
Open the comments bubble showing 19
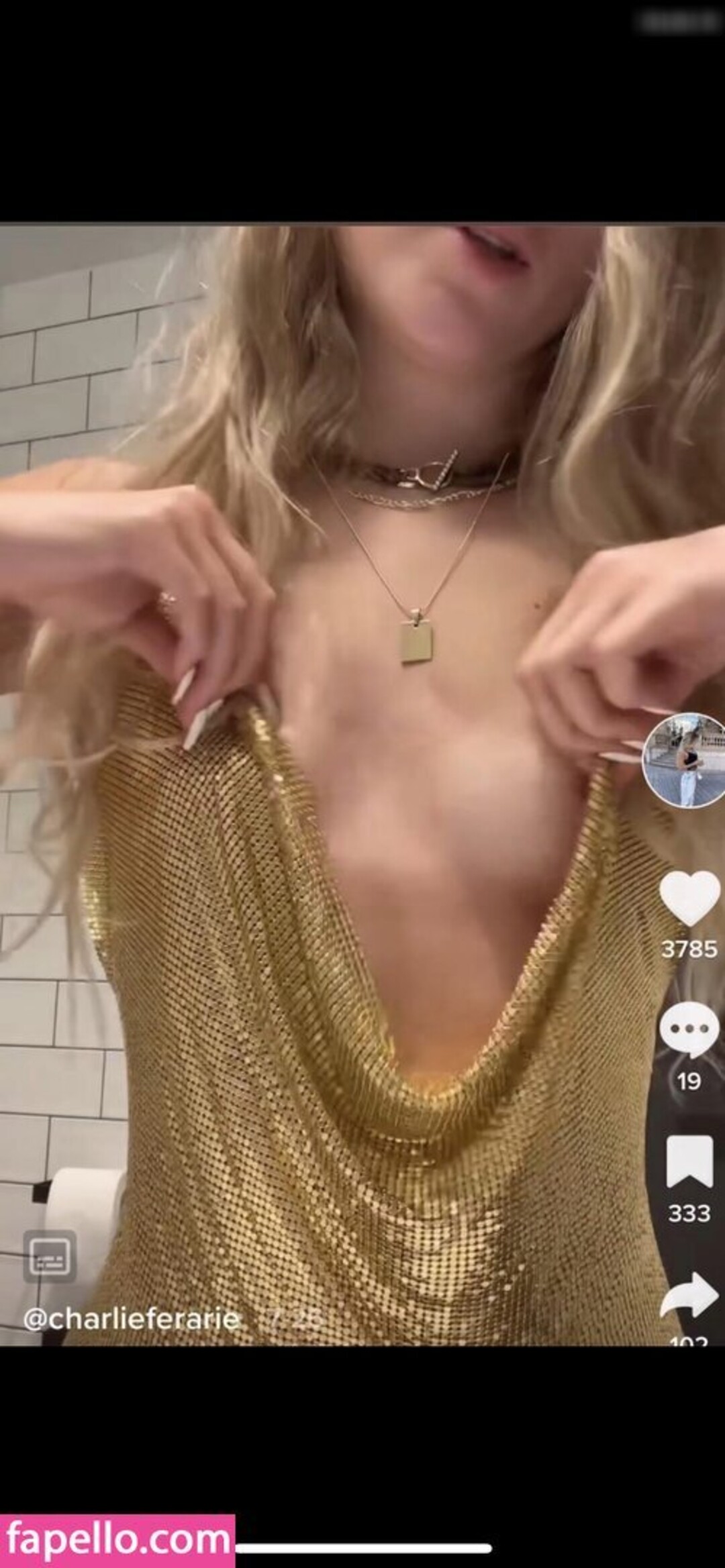689,1029
